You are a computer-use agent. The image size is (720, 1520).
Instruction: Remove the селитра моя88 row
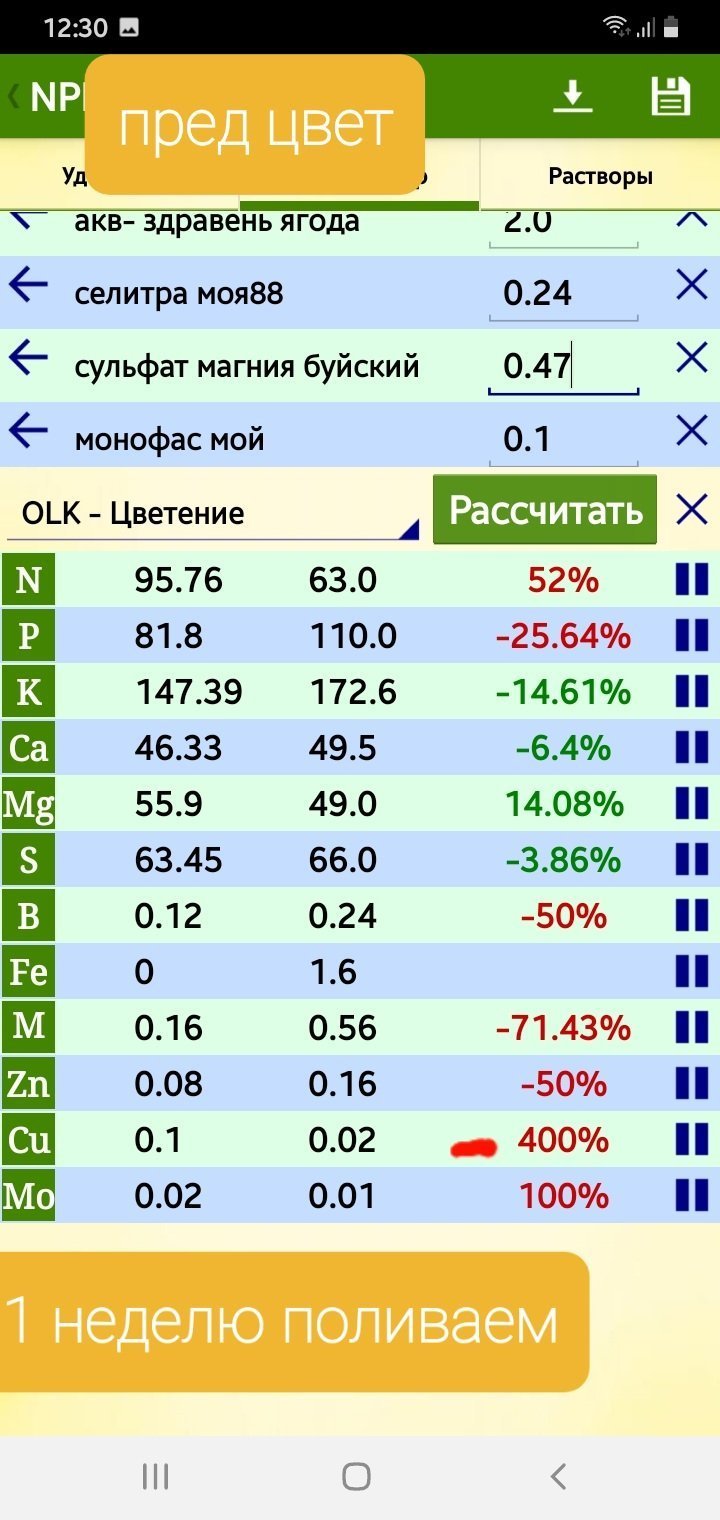point(692,286)
